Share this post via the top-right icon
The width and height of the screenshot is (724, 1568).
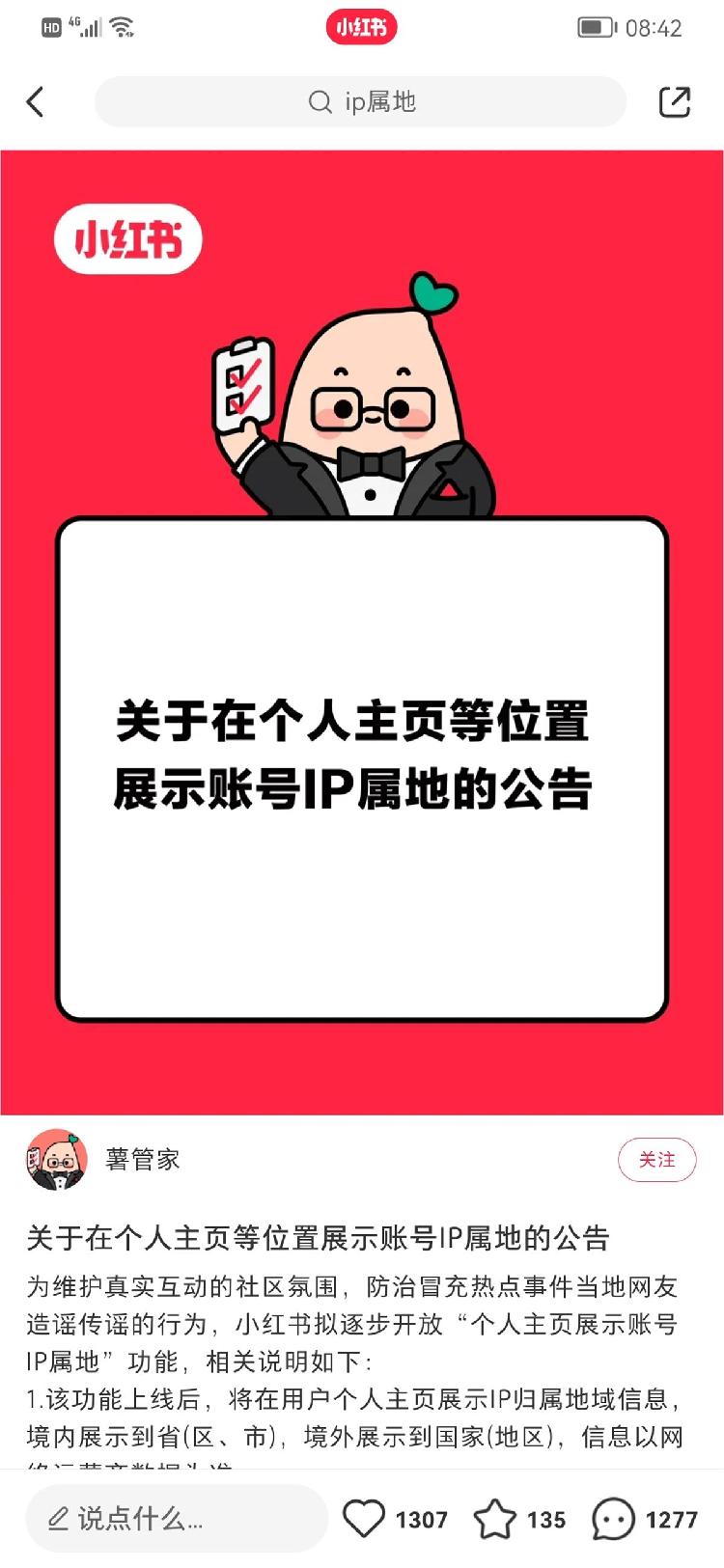point(674,101)
